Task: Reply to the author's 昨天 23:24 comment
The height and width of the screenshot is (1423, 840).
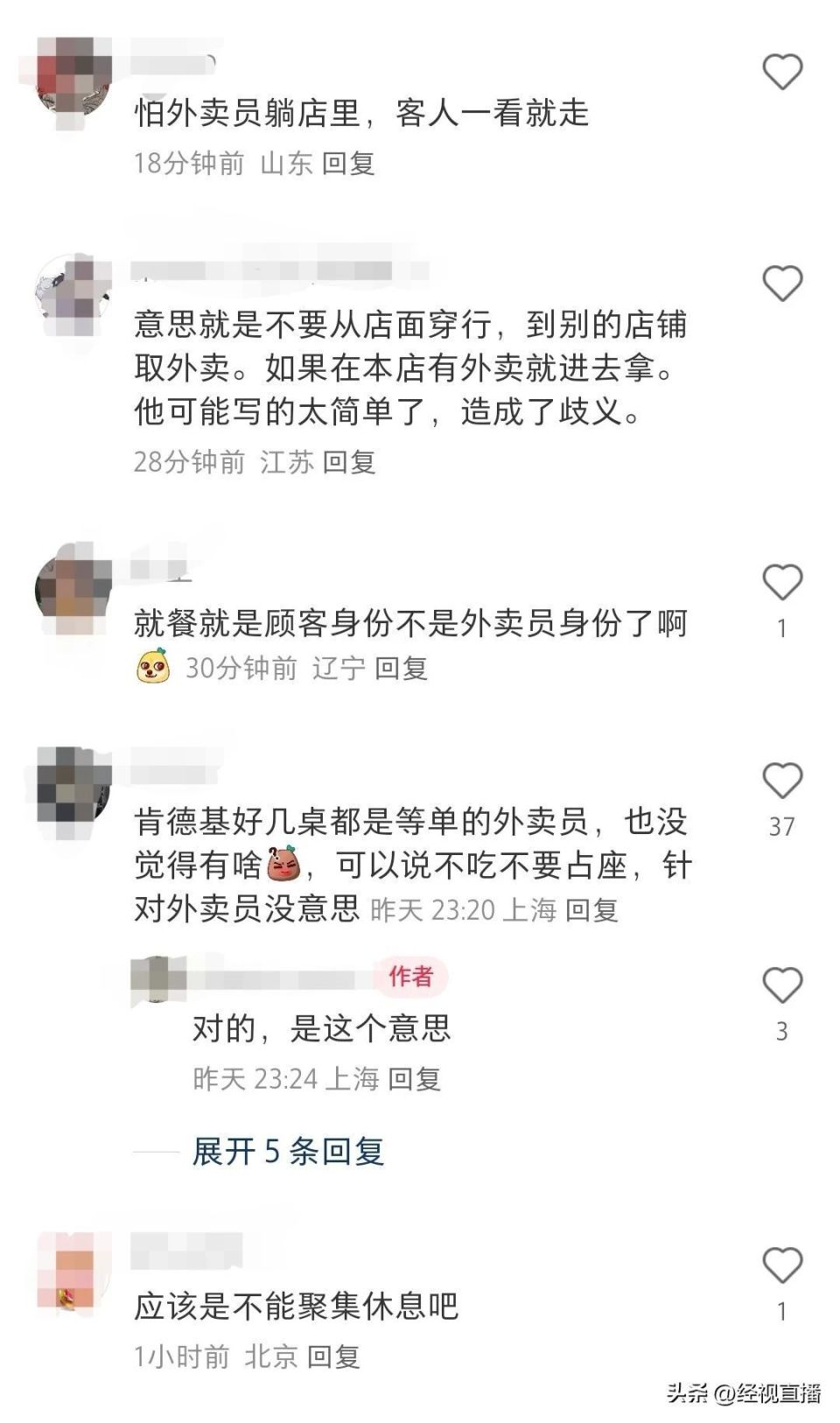Action: [x=414, y=1079]
